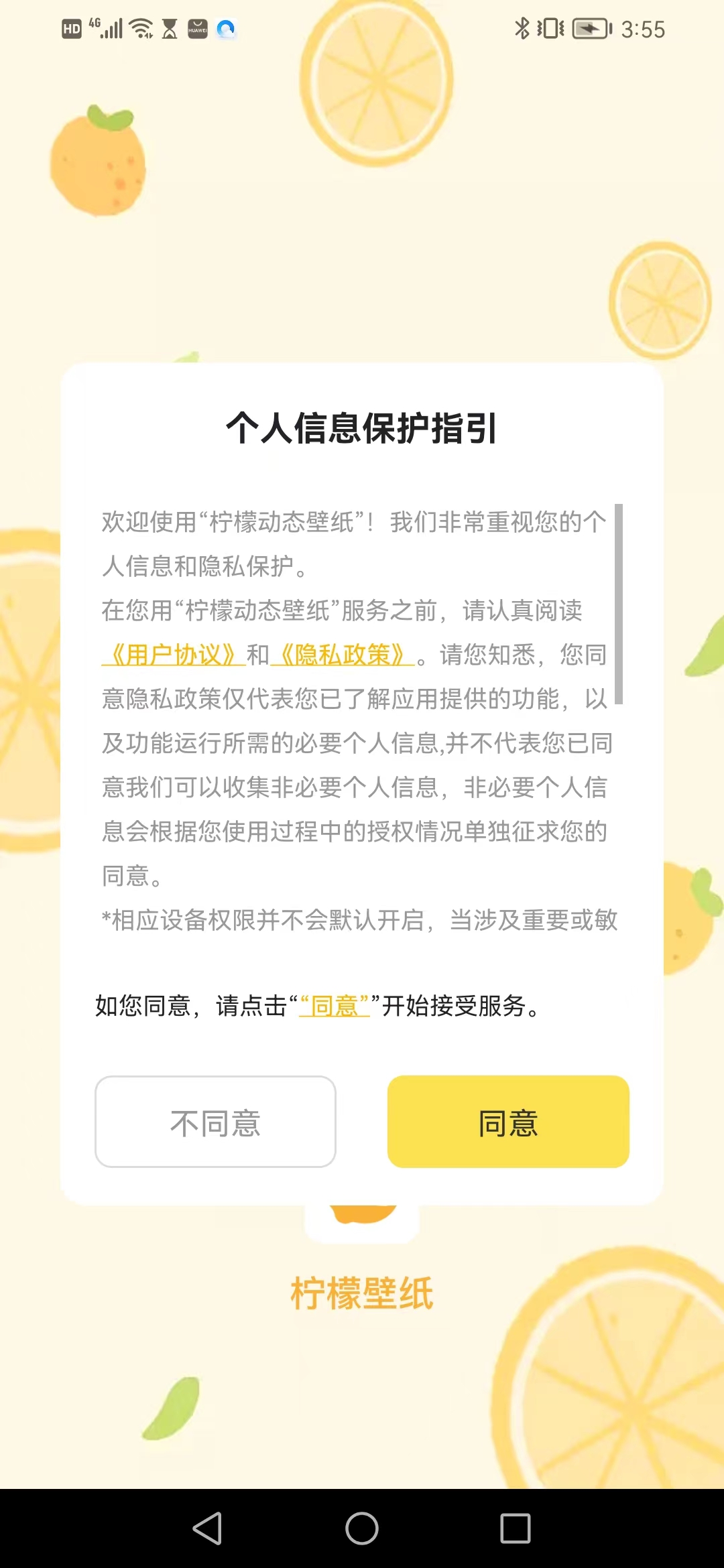
Task: Tap the HD voice indicator icon
Action: point(71,28)
